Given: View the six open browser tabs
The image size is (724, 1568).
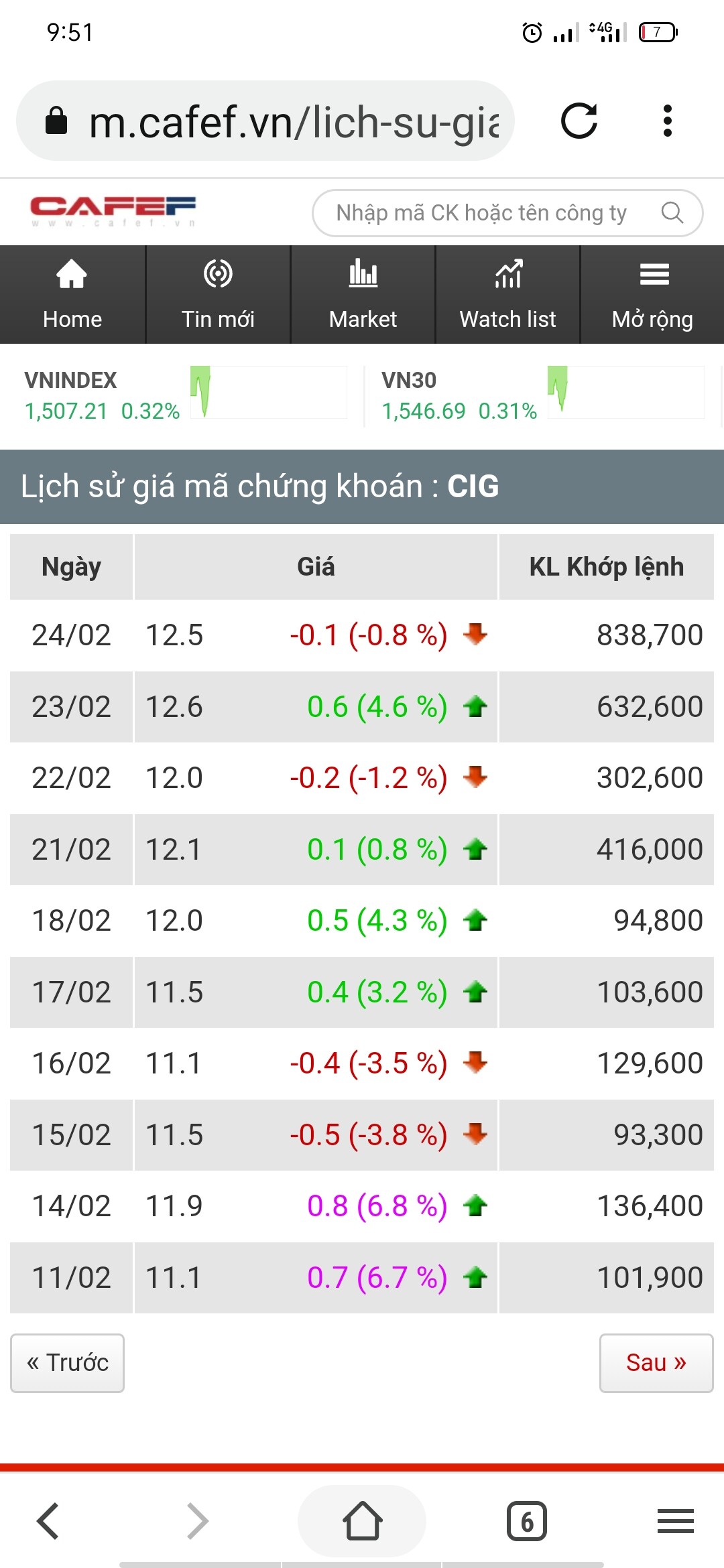Looking at the screenshot, I should coord(527,1521).
